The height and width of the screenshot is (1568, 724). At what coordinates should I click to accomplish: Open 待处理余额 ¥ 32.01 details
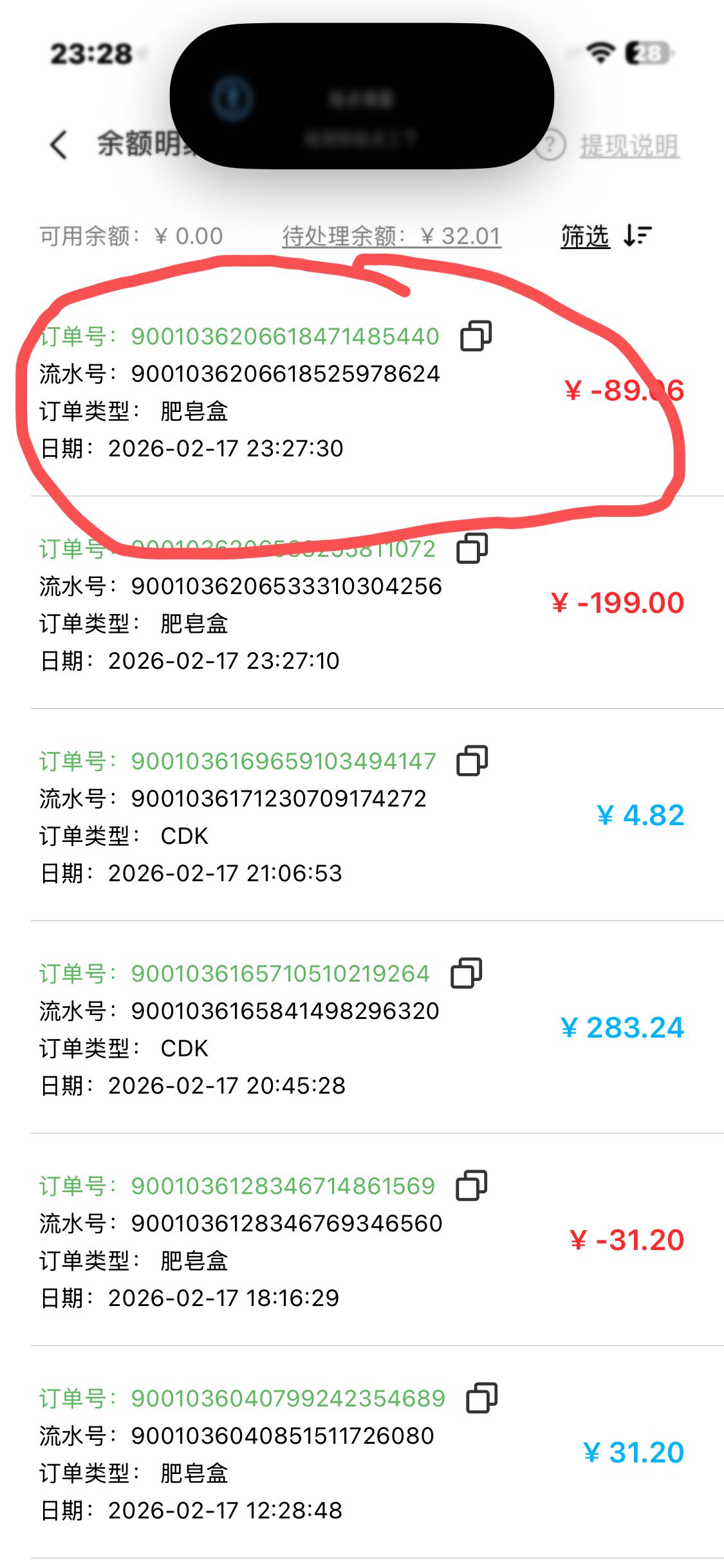(x=391, y=236)
